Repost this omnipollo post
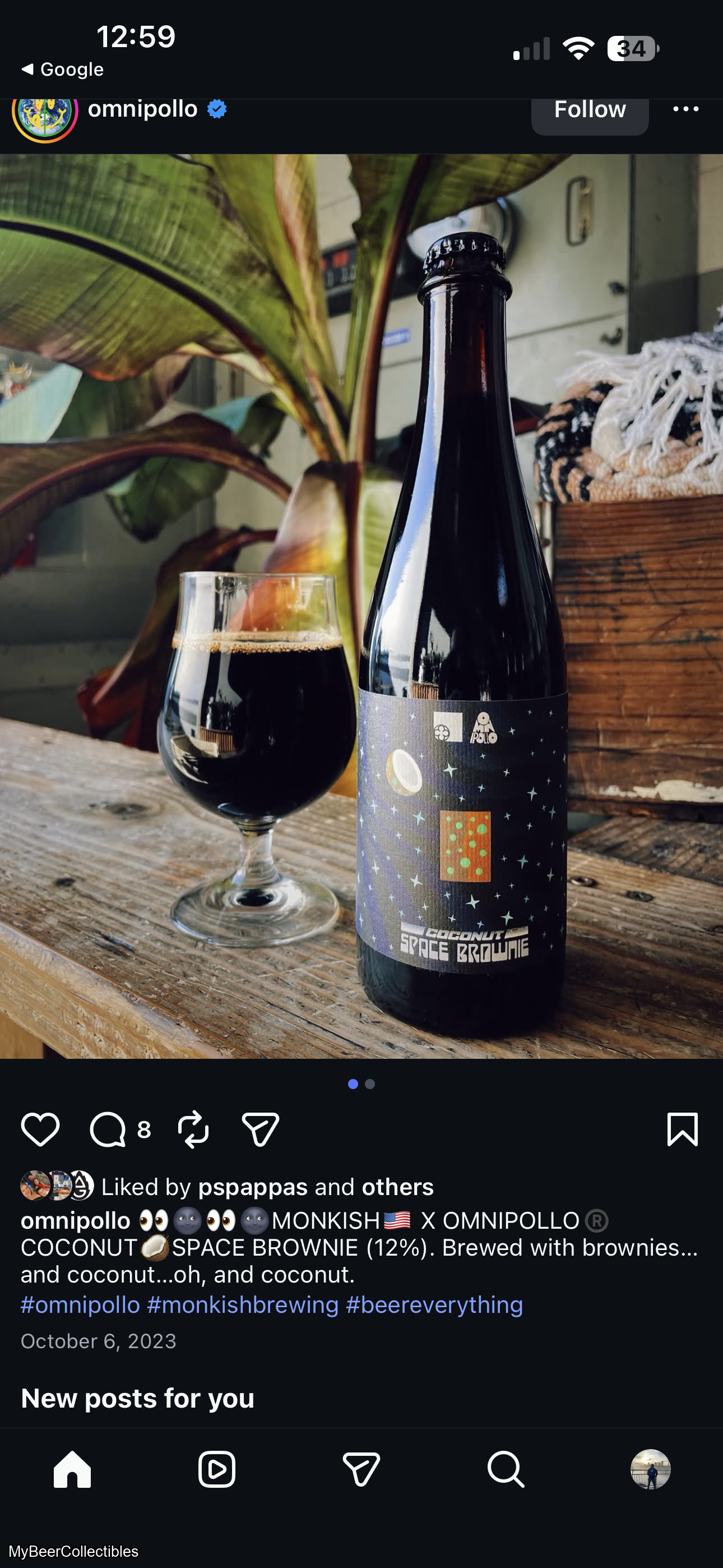Screen dimensions: 723x1568 point(193,1130)
